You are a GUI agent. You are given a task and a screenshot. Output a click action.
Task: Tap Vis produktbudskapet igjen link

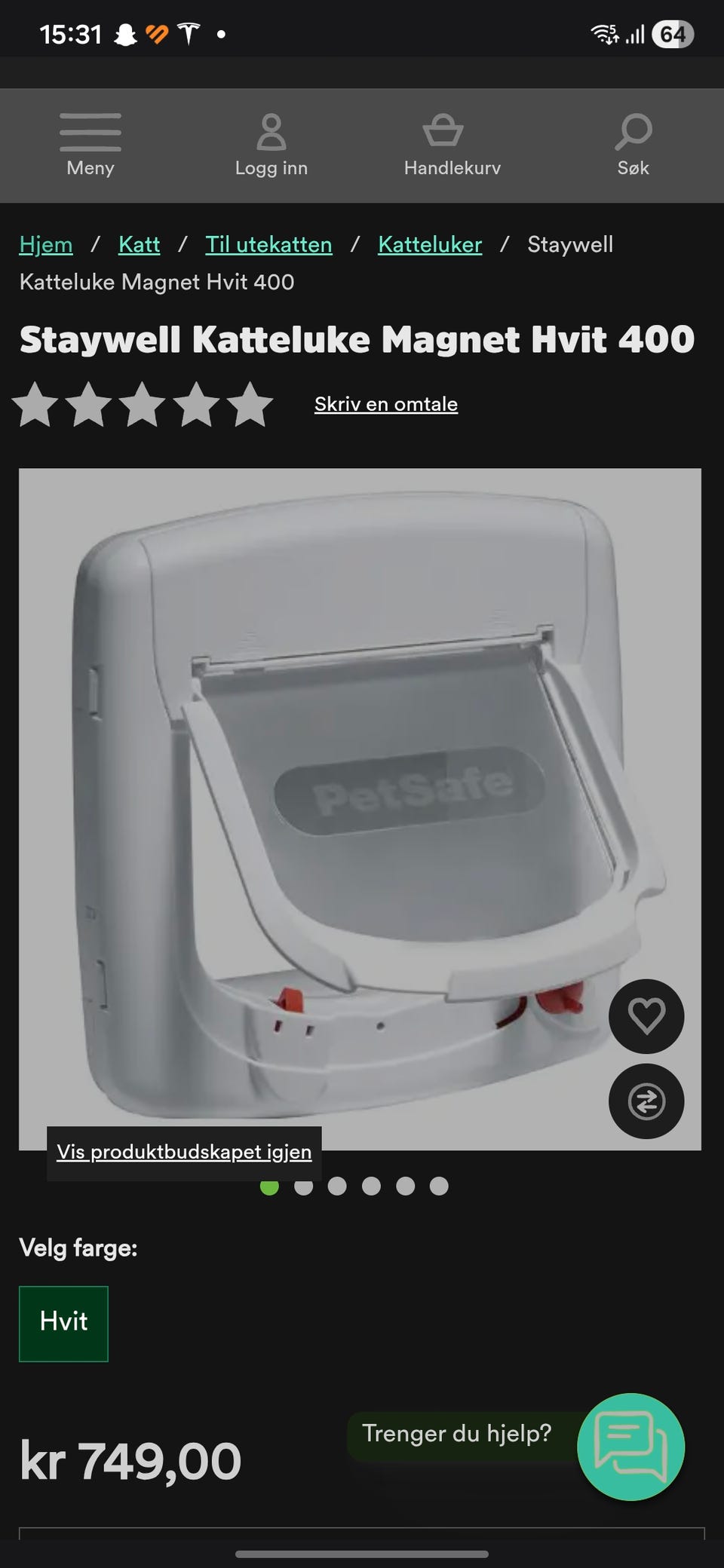[184, 1153]
